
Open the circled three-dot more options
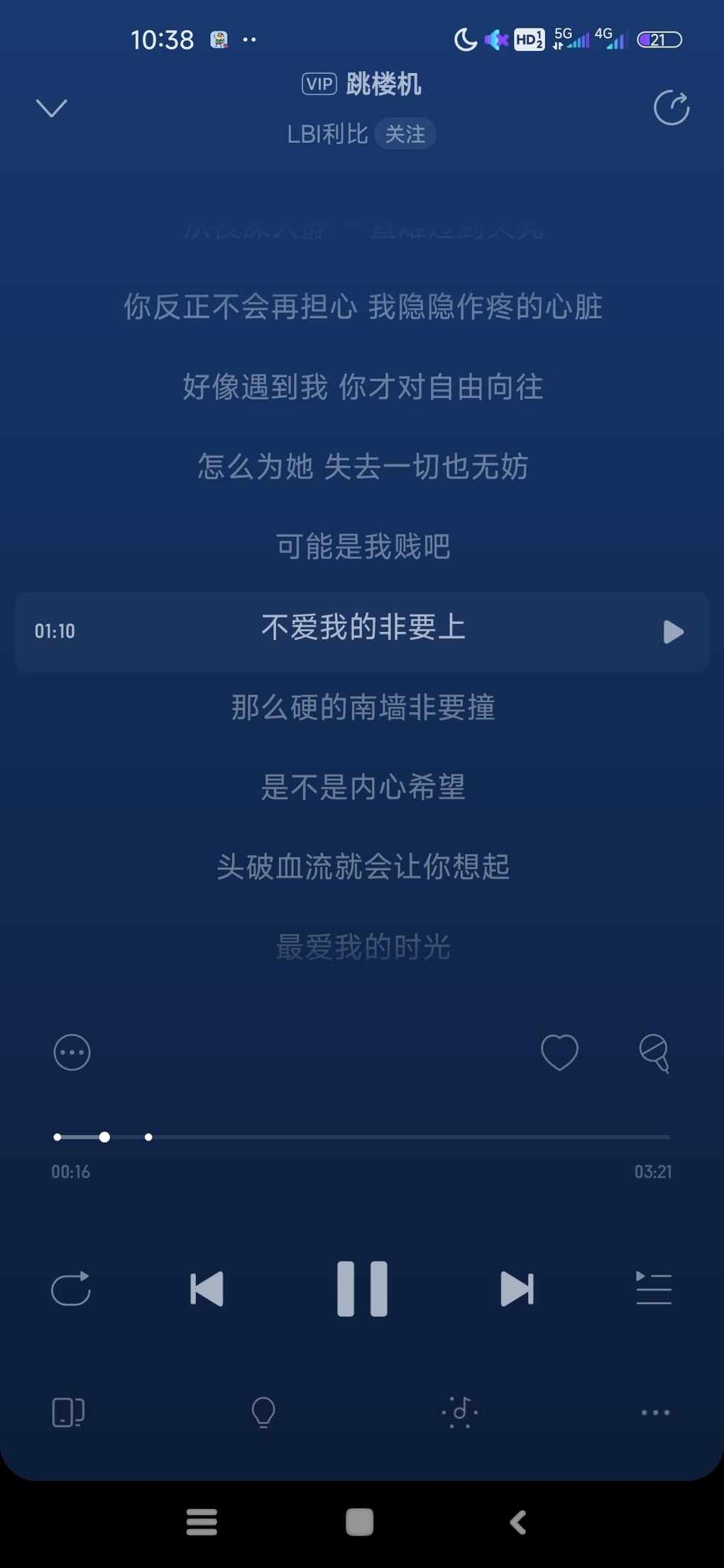[x=72, y=1052]
